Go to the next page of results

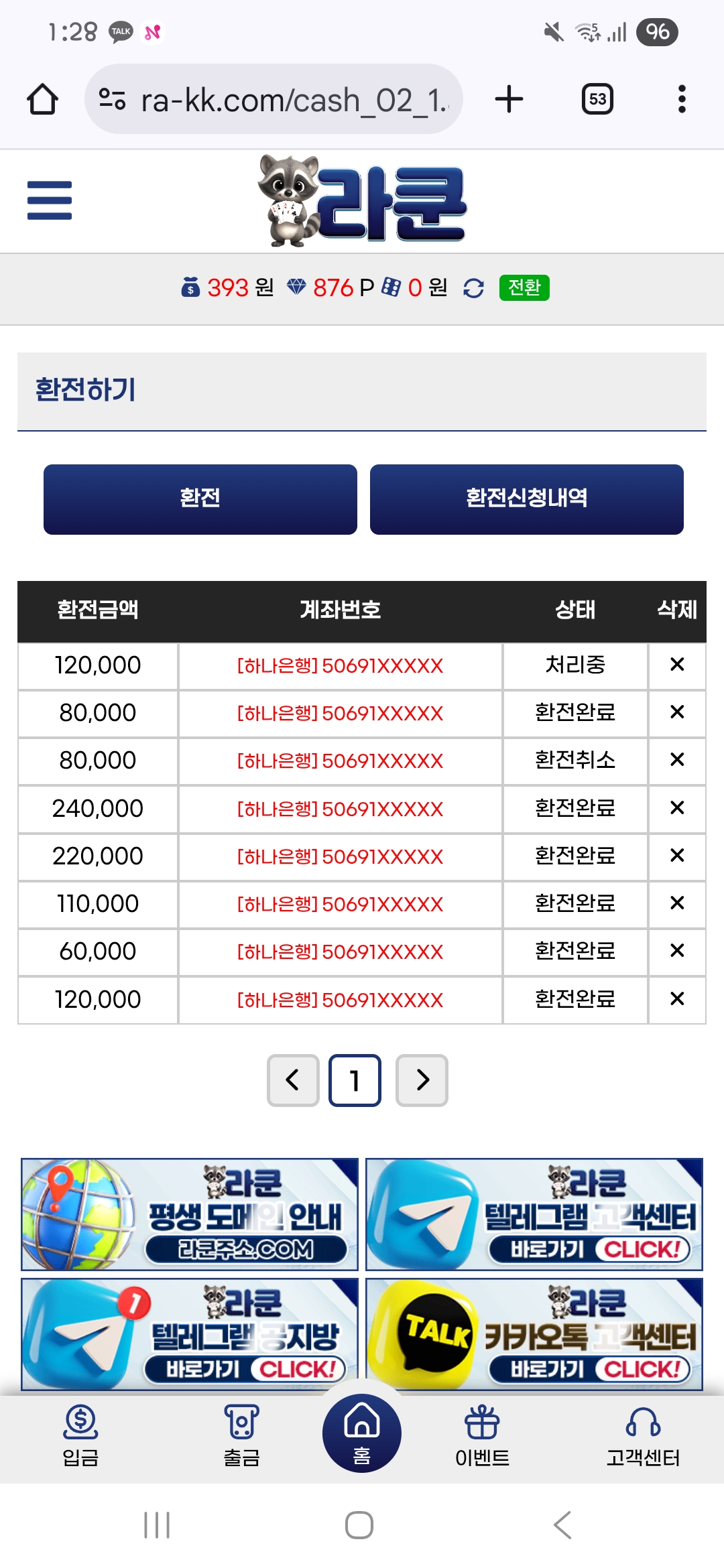point(422,1080)
